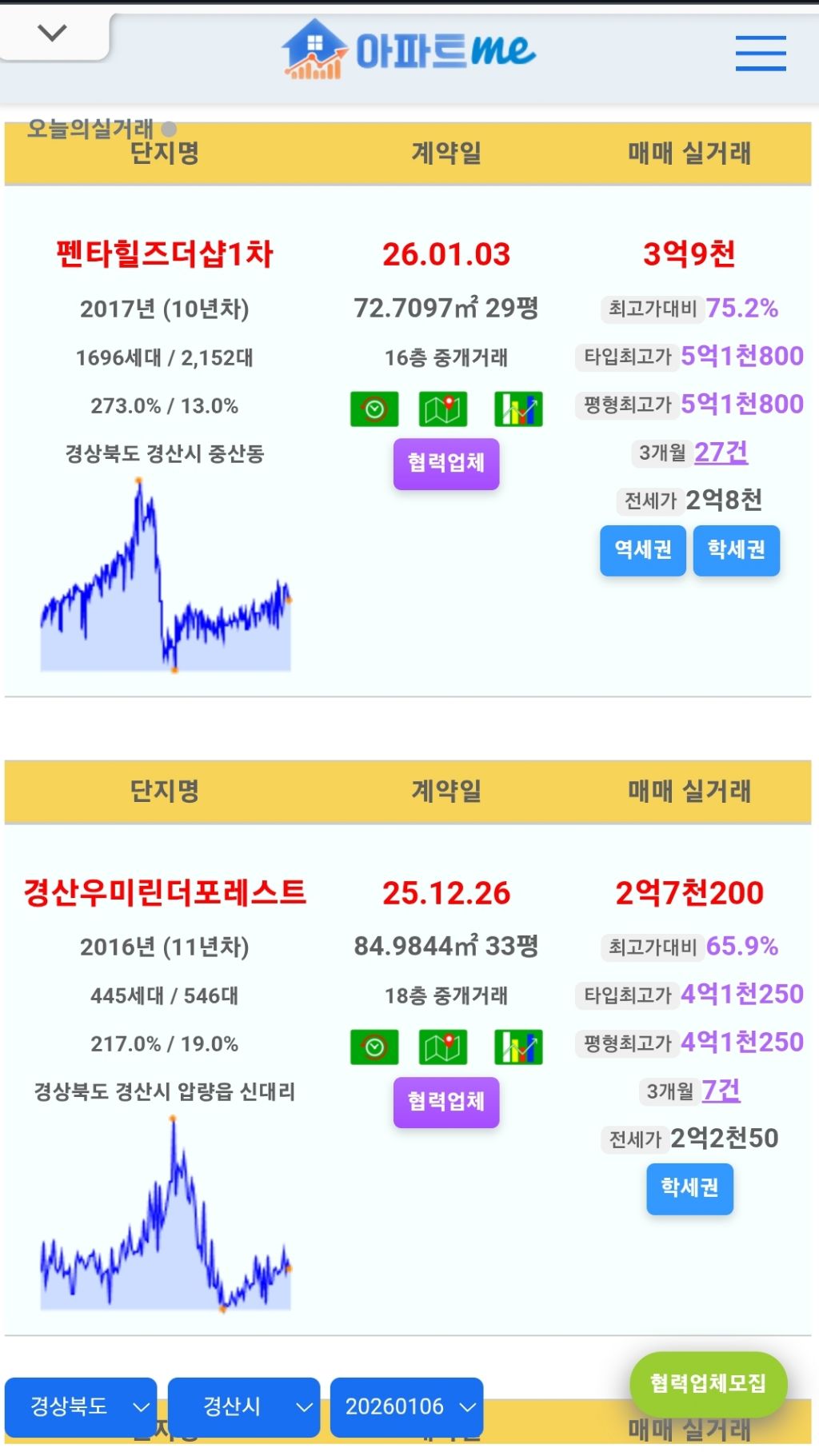
Task: Expand the 경산시 city dropdown
Action: click(244, 1407)
